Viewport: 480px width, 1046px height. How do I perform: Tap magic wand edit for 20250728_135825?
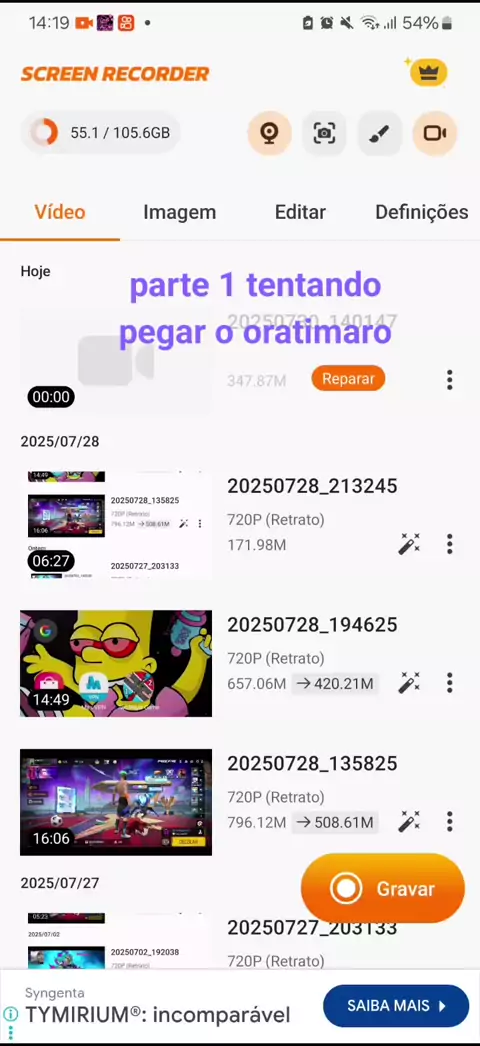(x=409, y=822)
